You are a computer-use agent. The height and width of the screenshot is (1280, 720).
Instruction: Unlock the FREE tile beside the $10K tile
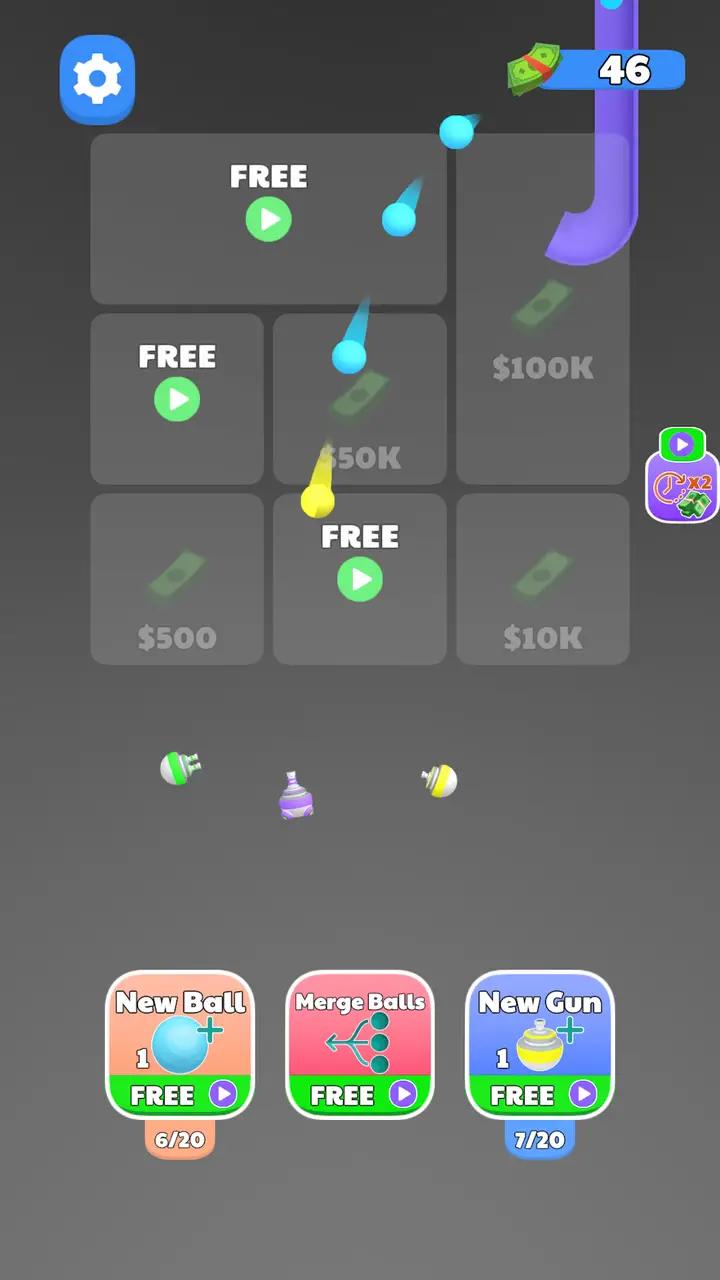[360, 578]
